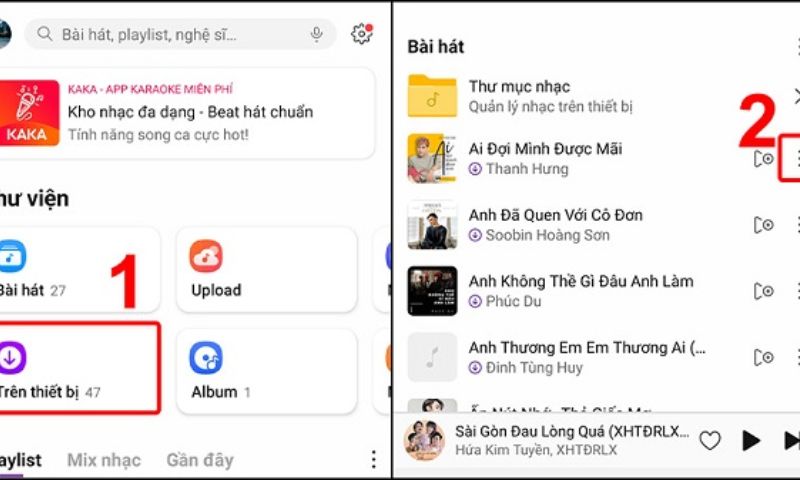
Task: Tap the microphone voice search icon
Action: click(317, 34)
